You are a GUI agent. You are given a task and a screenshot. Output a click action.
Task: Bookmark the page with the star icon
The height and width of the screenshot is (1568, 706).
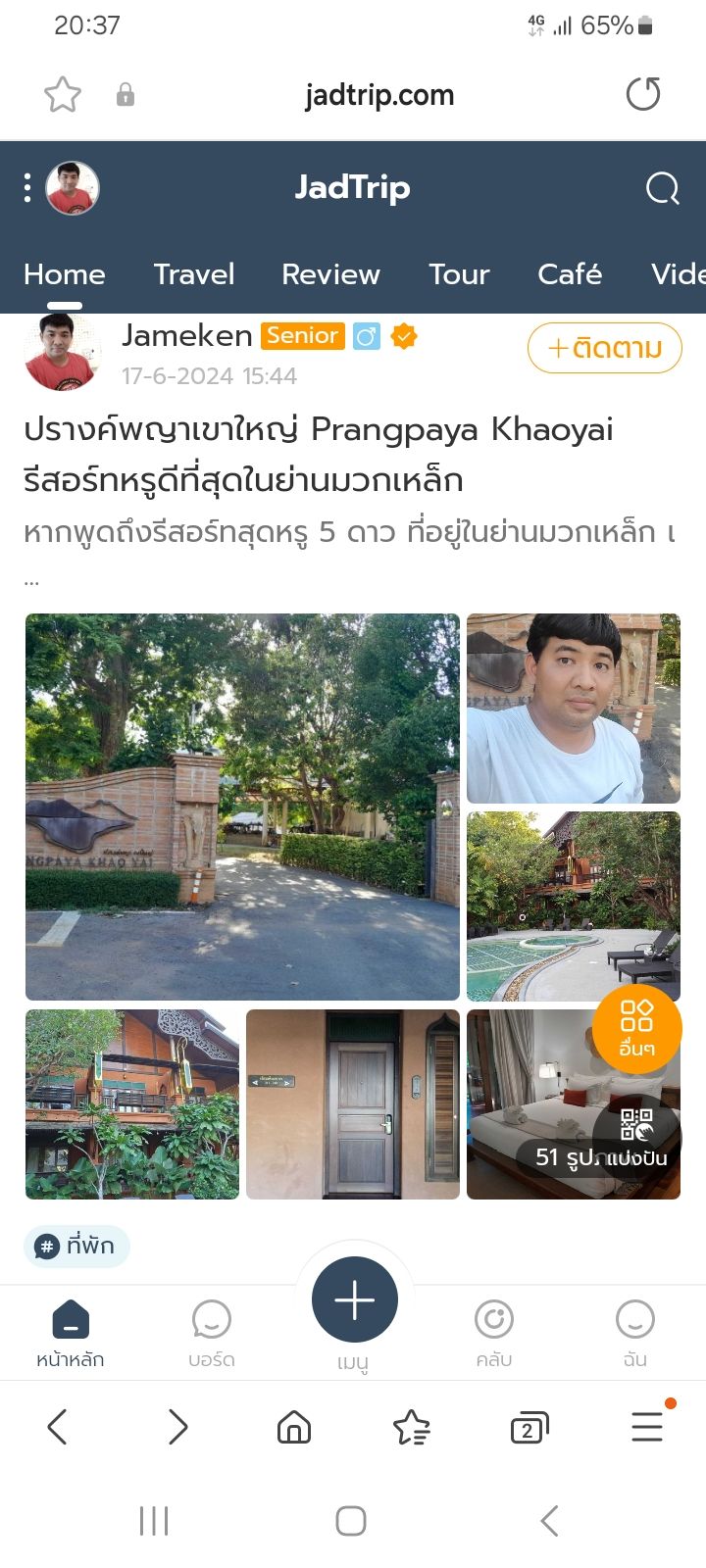coord(63,95)
